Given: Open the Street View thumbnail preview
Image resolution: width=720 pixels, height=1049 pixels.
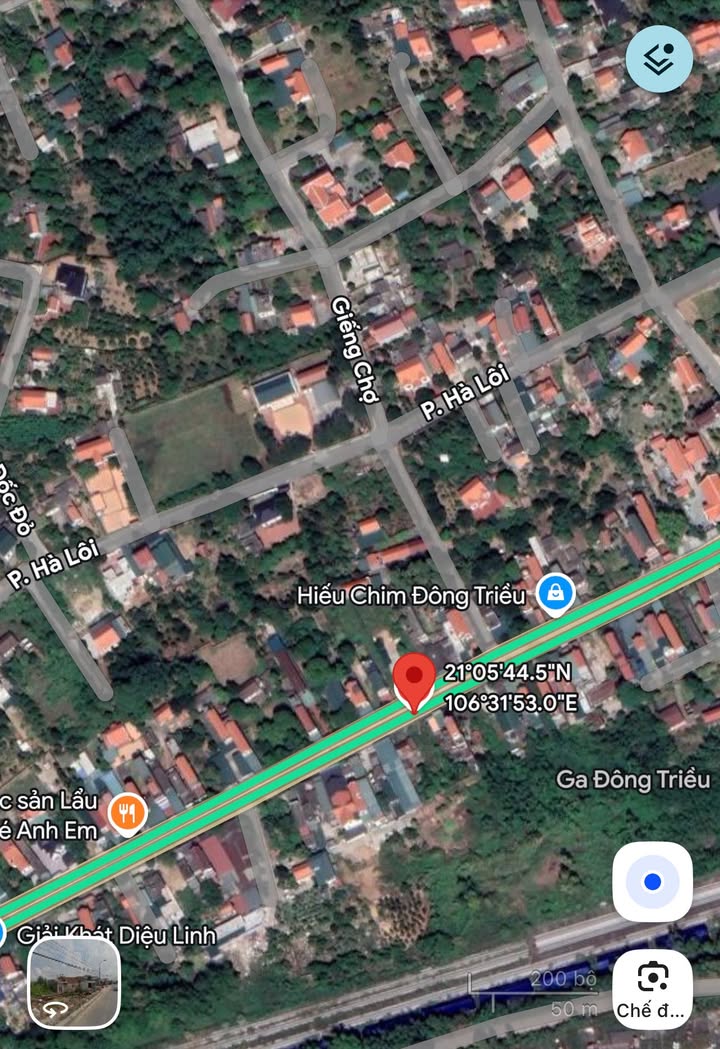Looking at the screenshot, I should [x=74, y=982].
